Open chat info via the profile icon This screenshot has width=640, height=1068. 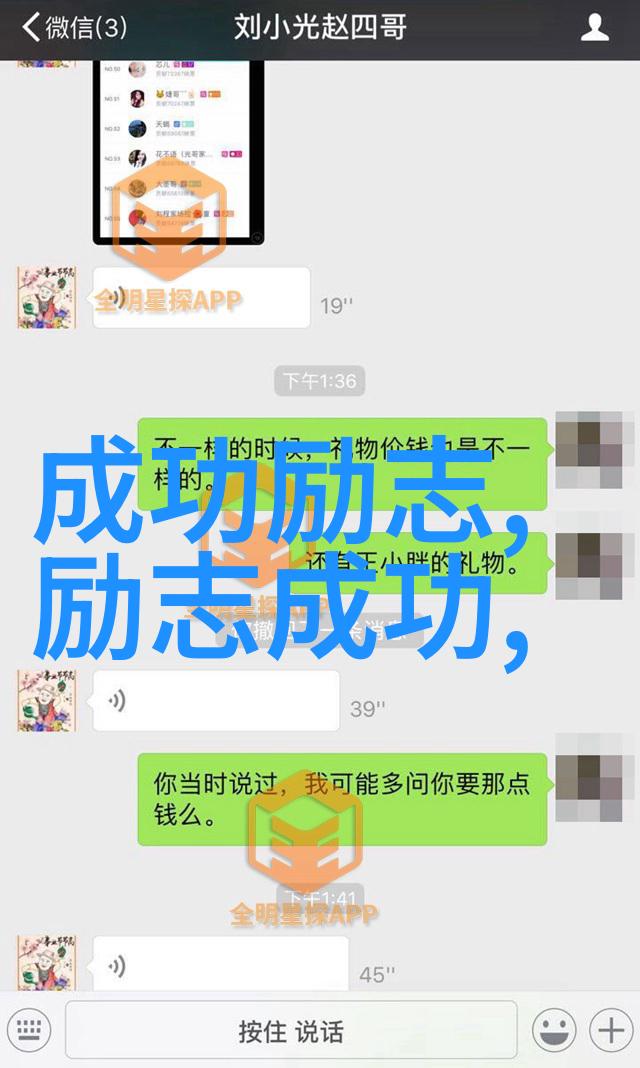click(595, 27)
